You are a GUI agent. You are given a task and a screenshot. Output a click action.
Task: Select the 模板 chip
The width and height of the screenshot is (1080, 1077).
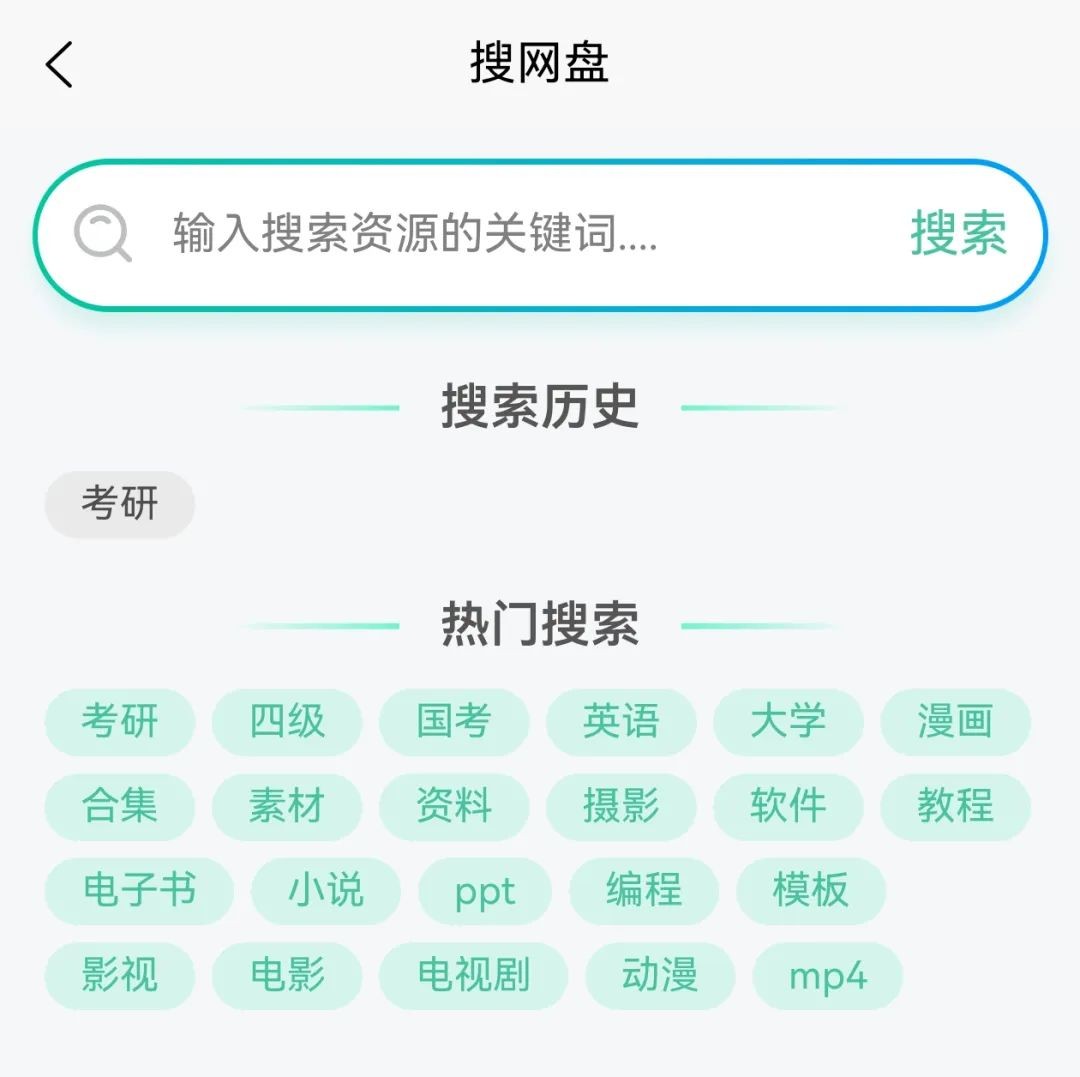811,890
